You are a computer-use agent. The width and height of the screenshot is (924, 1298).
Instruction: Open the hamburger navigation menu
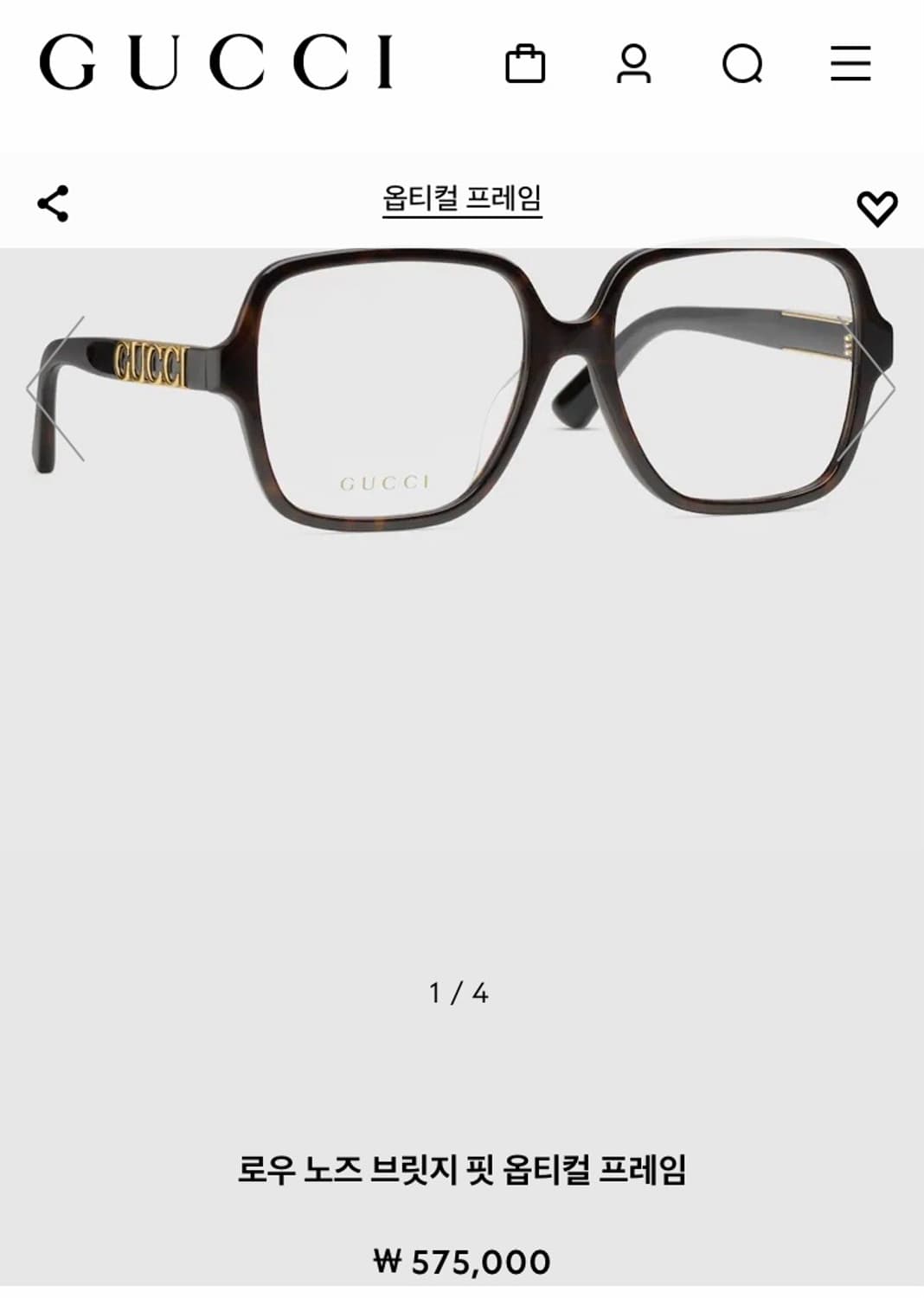(851, 64)
